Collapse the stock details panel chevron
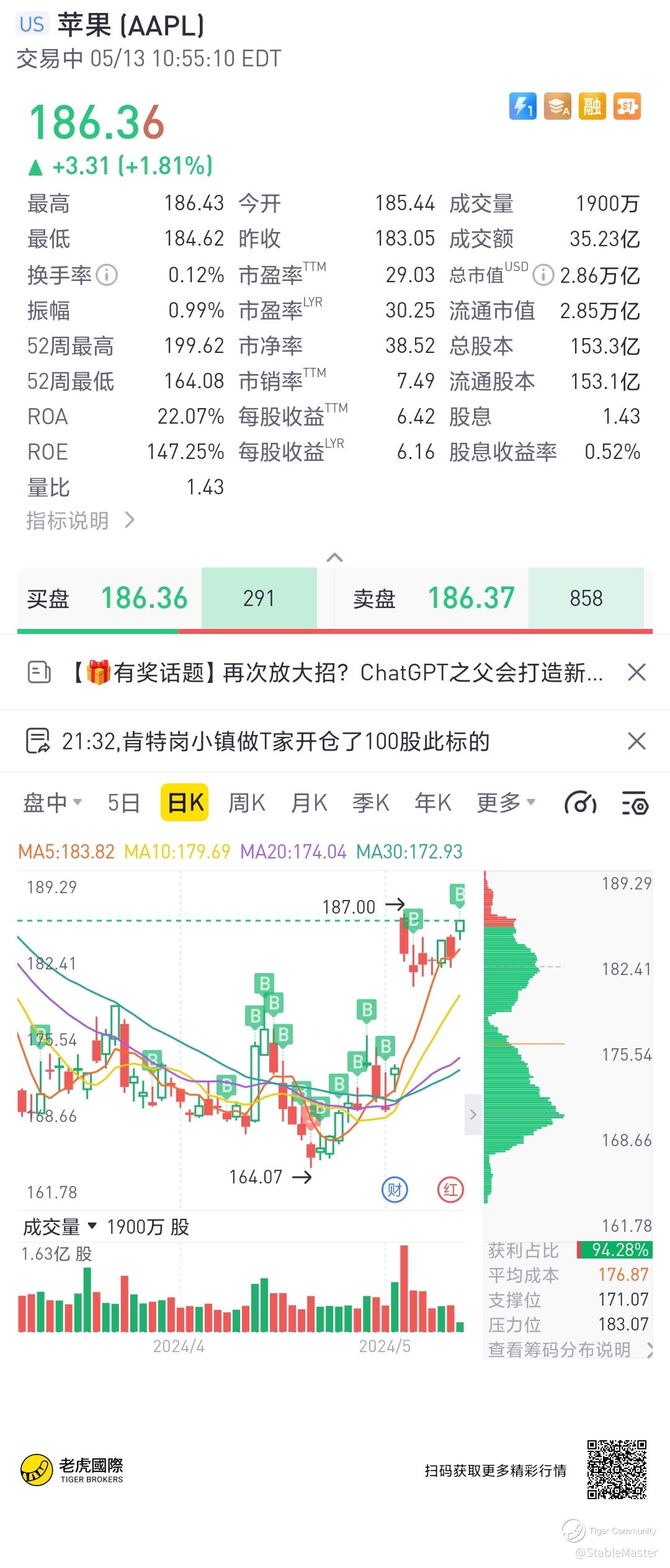Viewport: 670px width, 1568px height. (x=334, y=558)
